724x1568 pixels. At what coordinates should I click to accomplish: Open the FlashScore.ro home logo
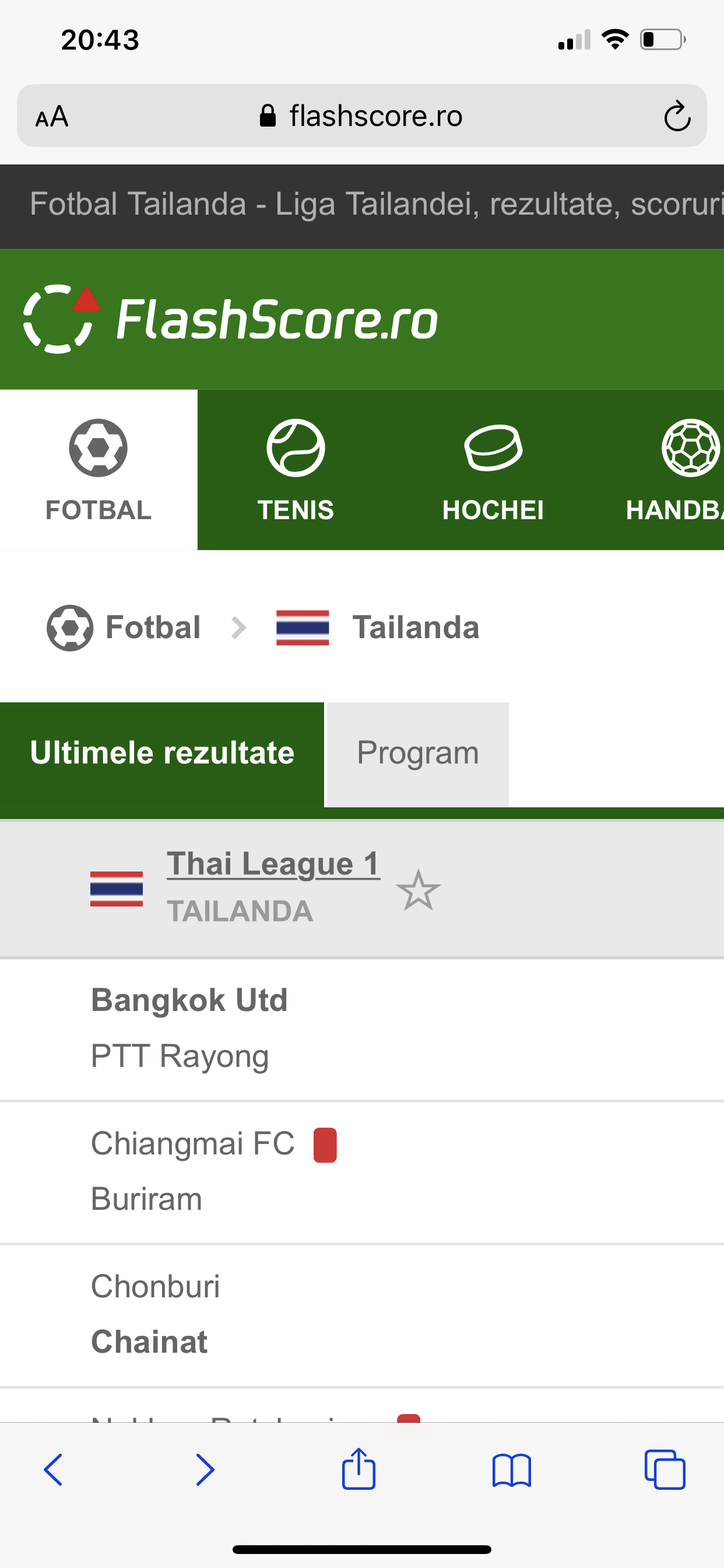point(230,319)
